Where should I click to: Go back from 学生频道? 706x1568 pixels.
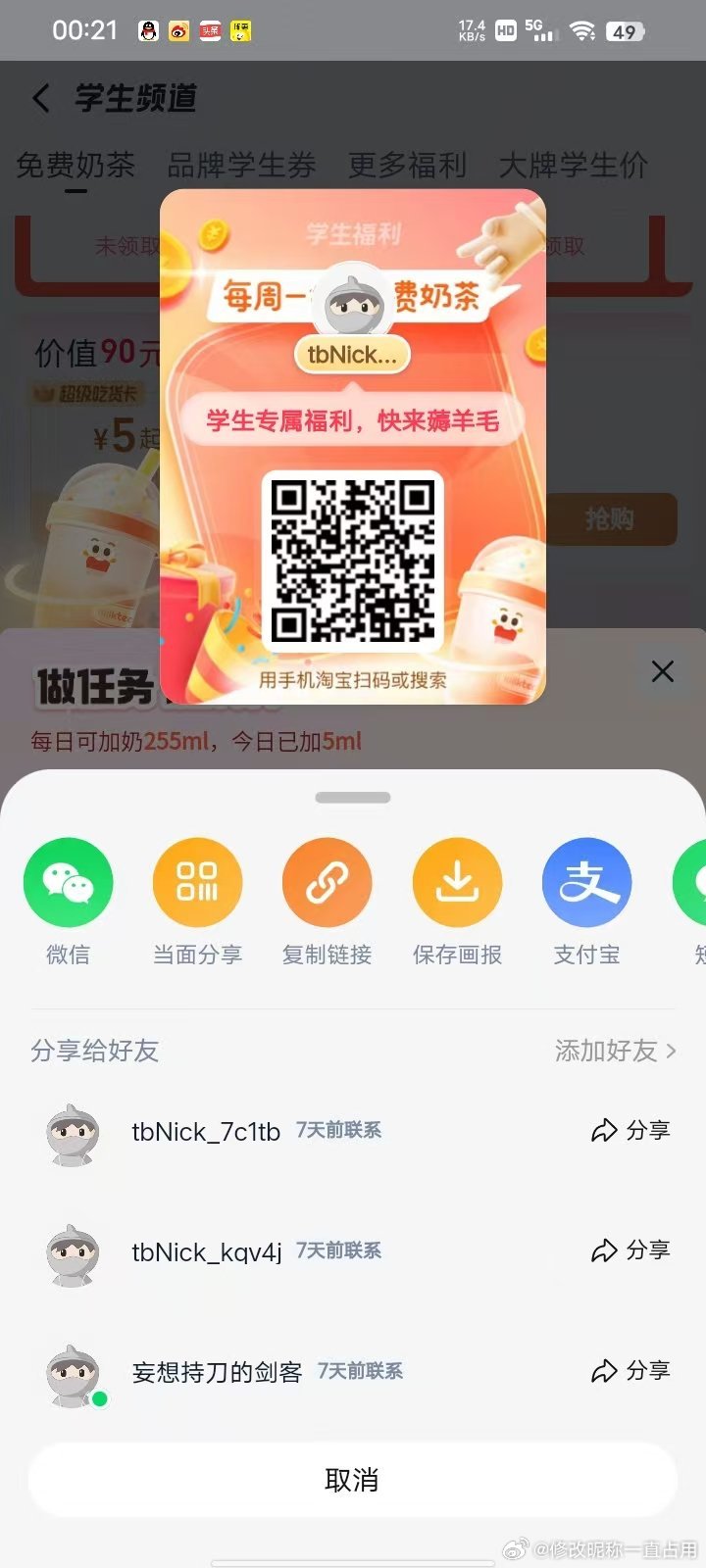pyautogui.click(x=41, y=98)
